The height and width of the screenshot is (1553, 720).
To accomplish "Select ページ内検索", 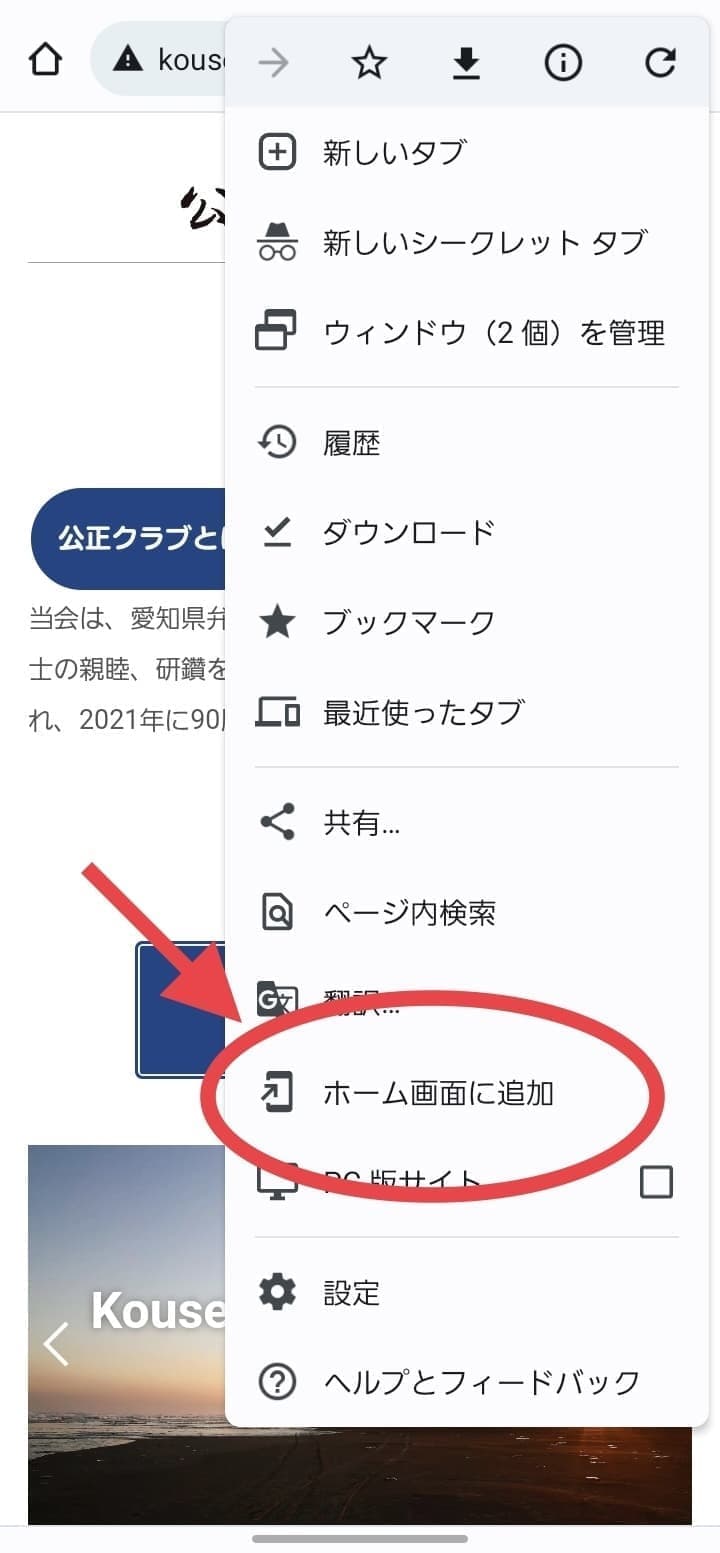I will click(x=409, y=912).
